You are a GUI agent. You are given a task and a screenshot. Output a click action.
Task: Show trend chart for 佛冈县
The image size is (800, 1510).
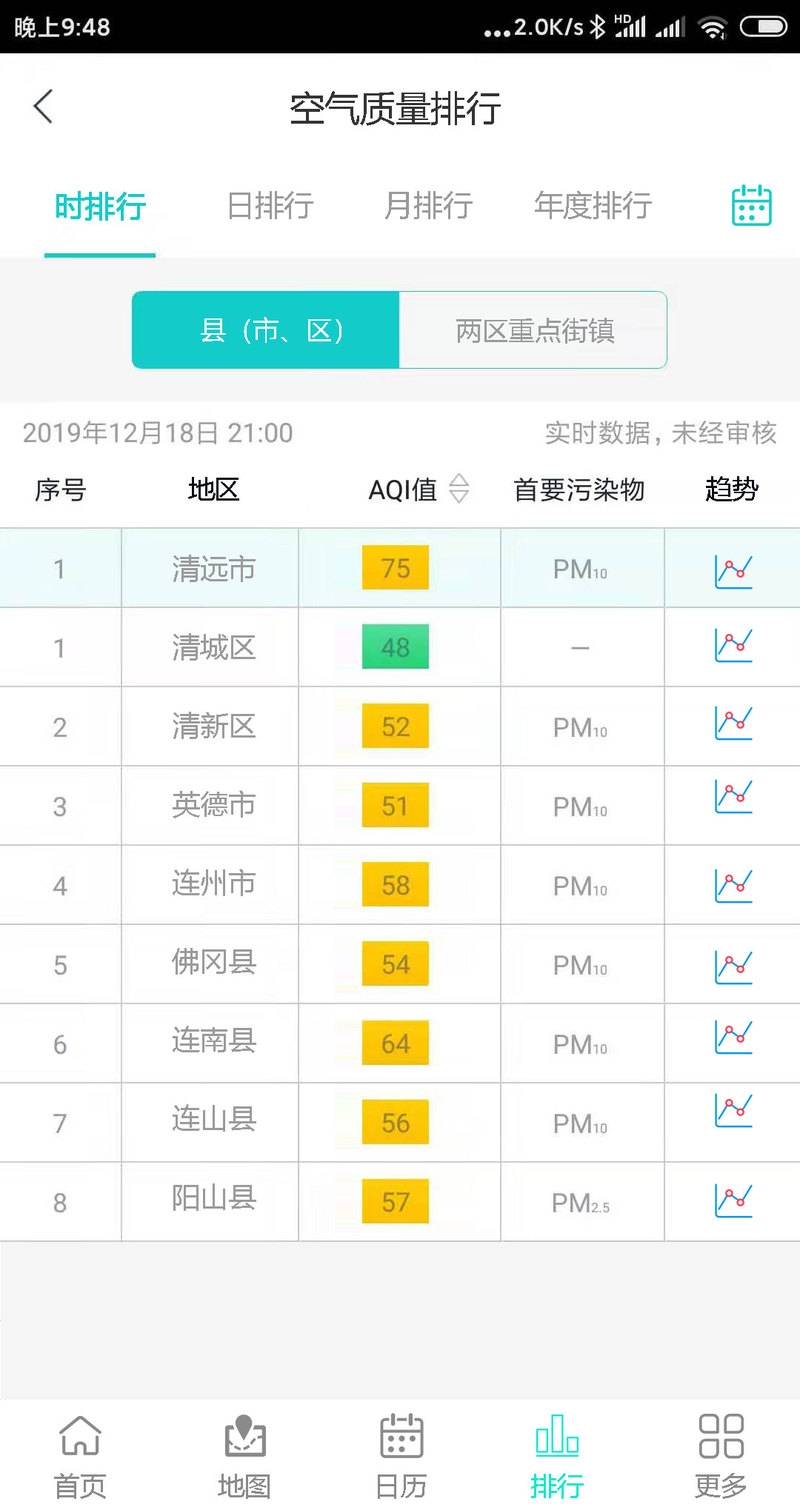(733, 966)
